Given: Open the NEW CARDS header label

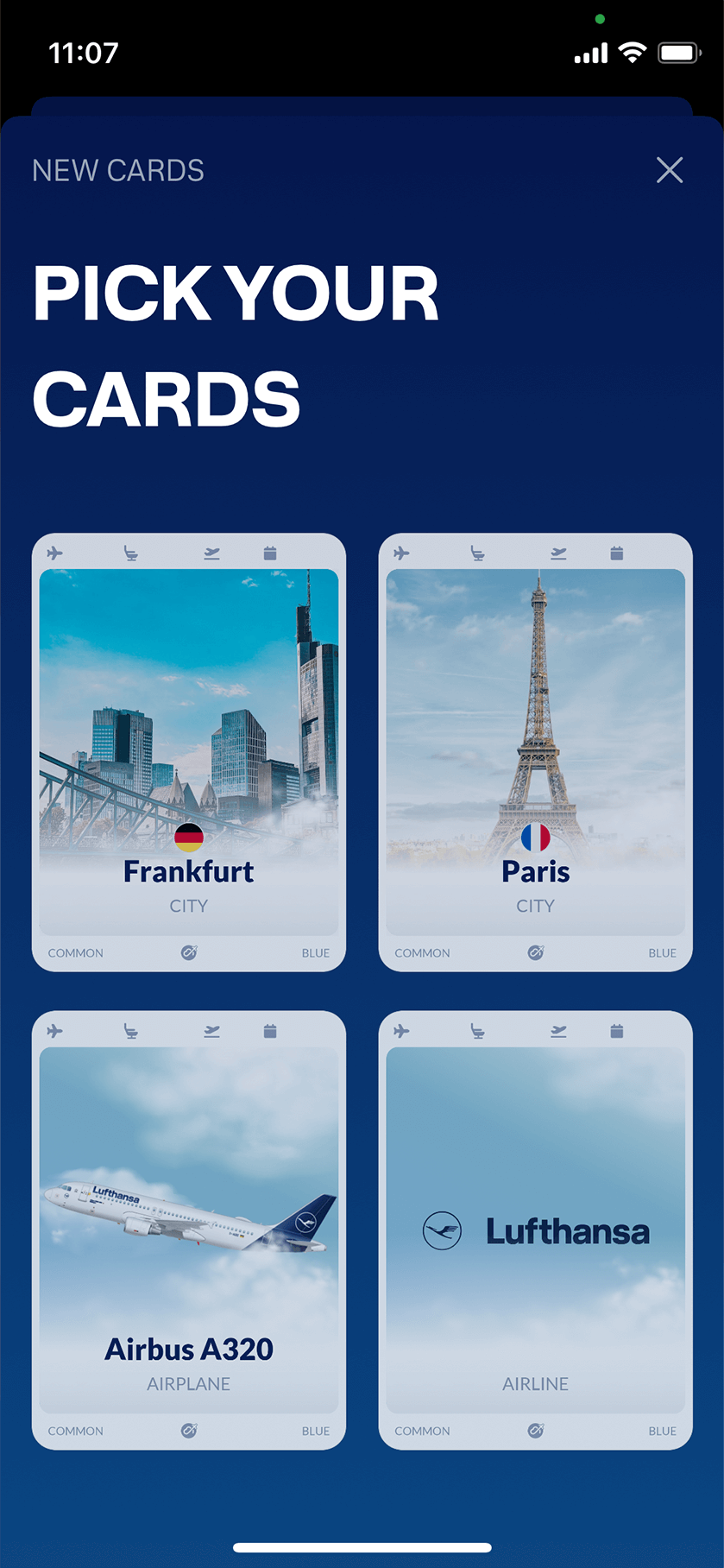Looking at the screenshot, I should [x=117, y=170].
